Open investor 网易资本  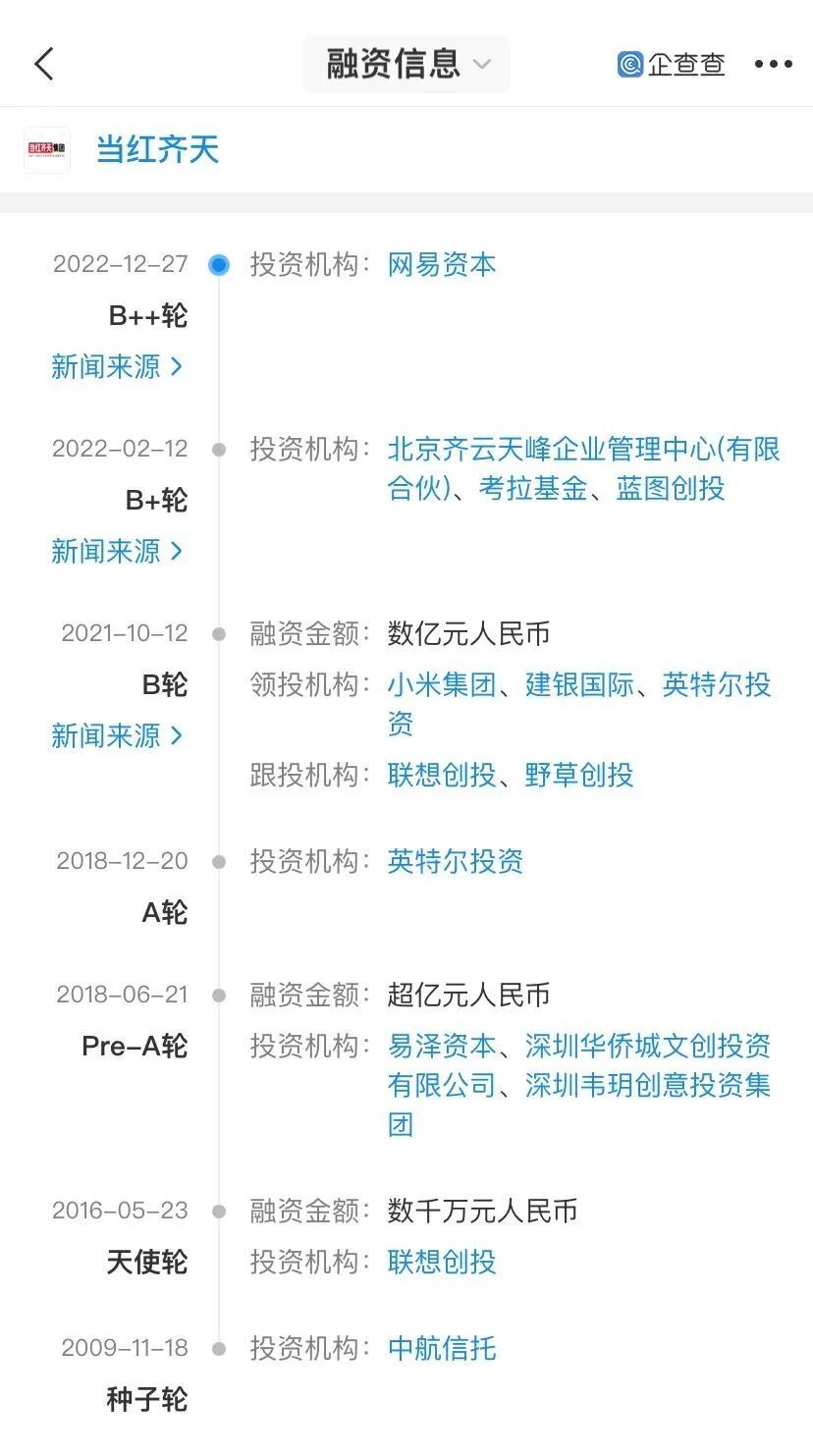442,265
